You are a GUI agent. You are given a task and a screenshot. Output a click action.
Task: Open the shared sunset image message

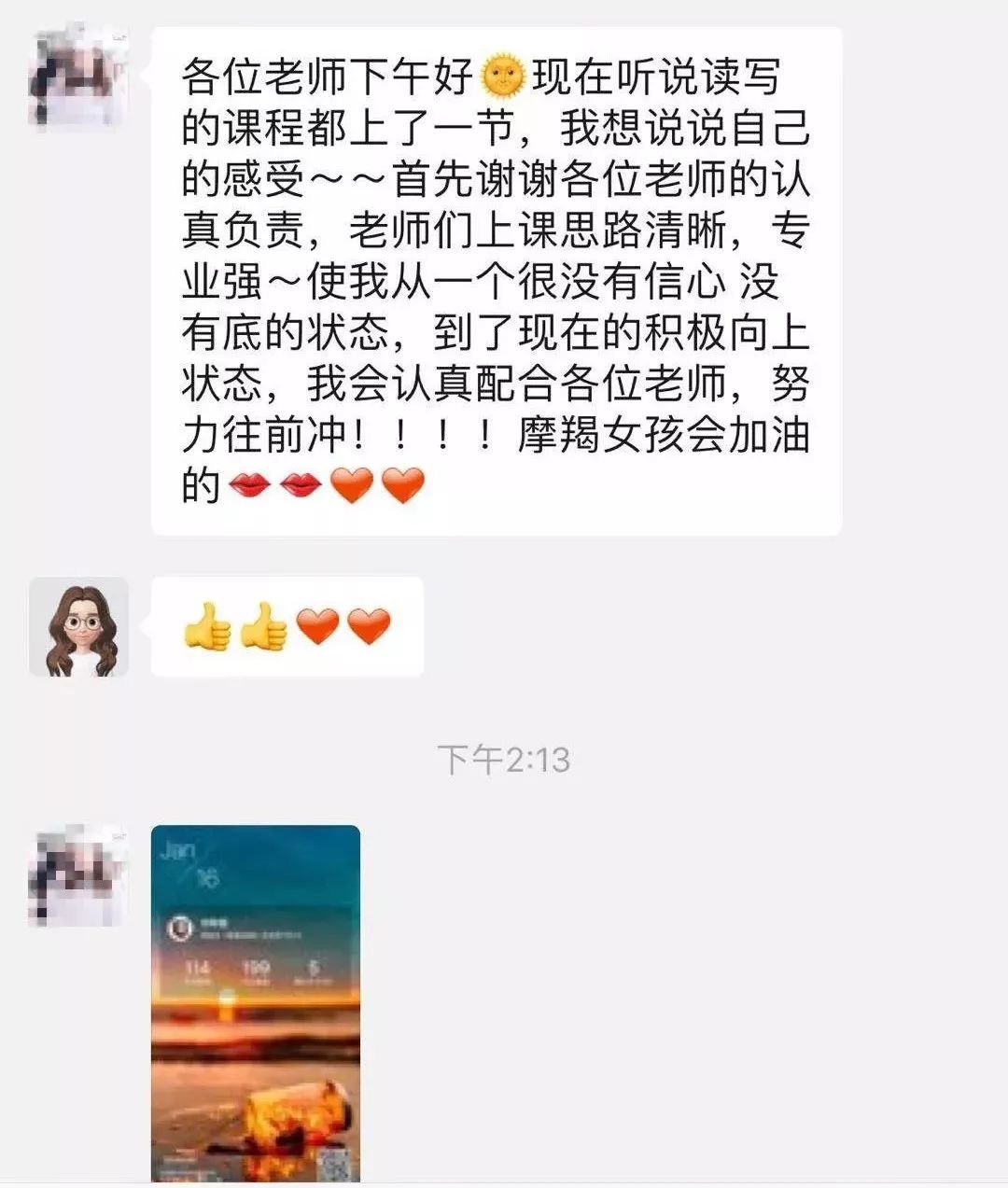[255, 1003]
